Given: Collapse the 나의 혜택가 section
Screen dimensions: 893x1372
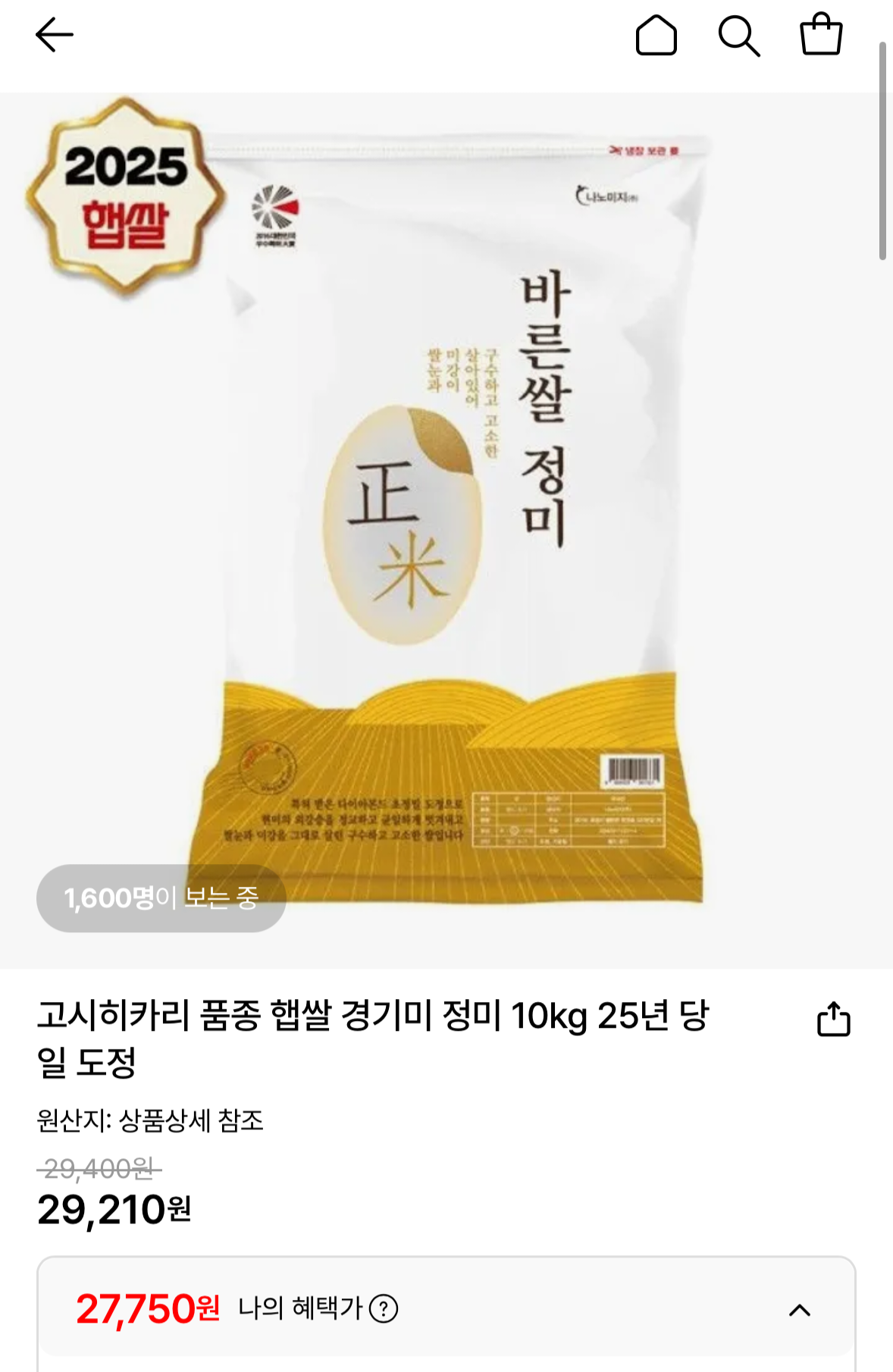Looking at the screenshot, I should (x=800, y=1310).
